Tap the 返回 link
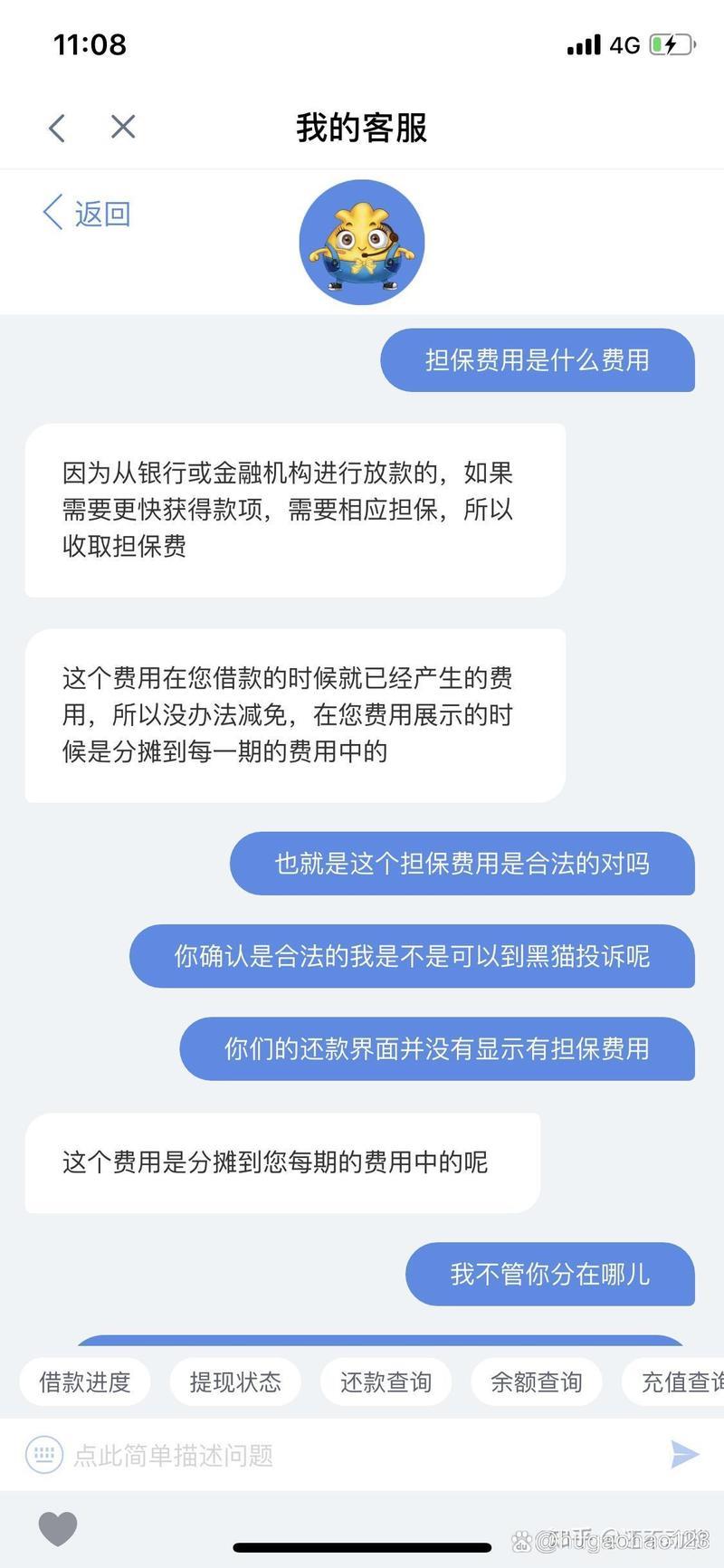The height and width of the screenshot is (1568, 724). (88, 214)
